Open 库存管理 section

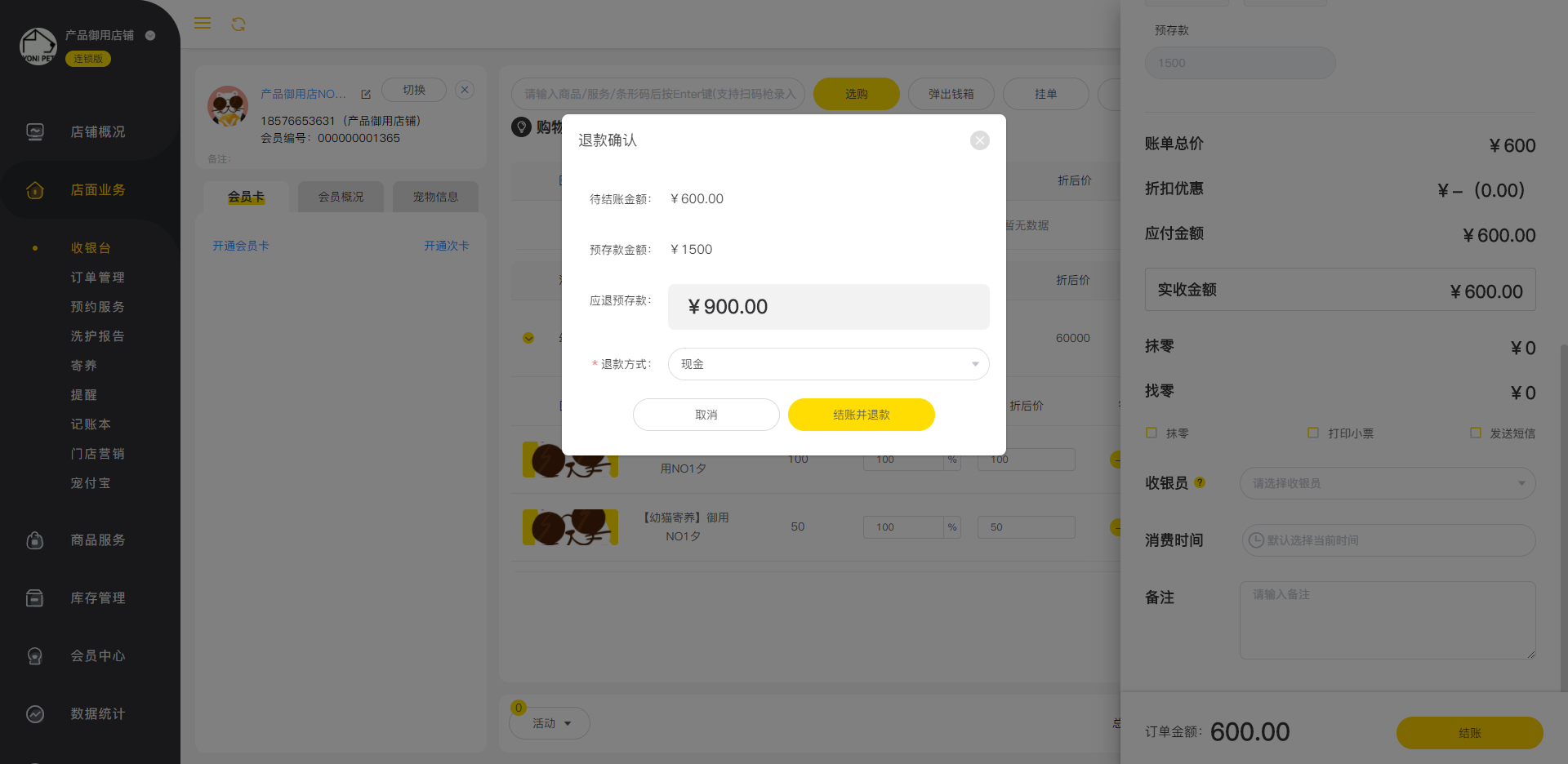[97, 597]
